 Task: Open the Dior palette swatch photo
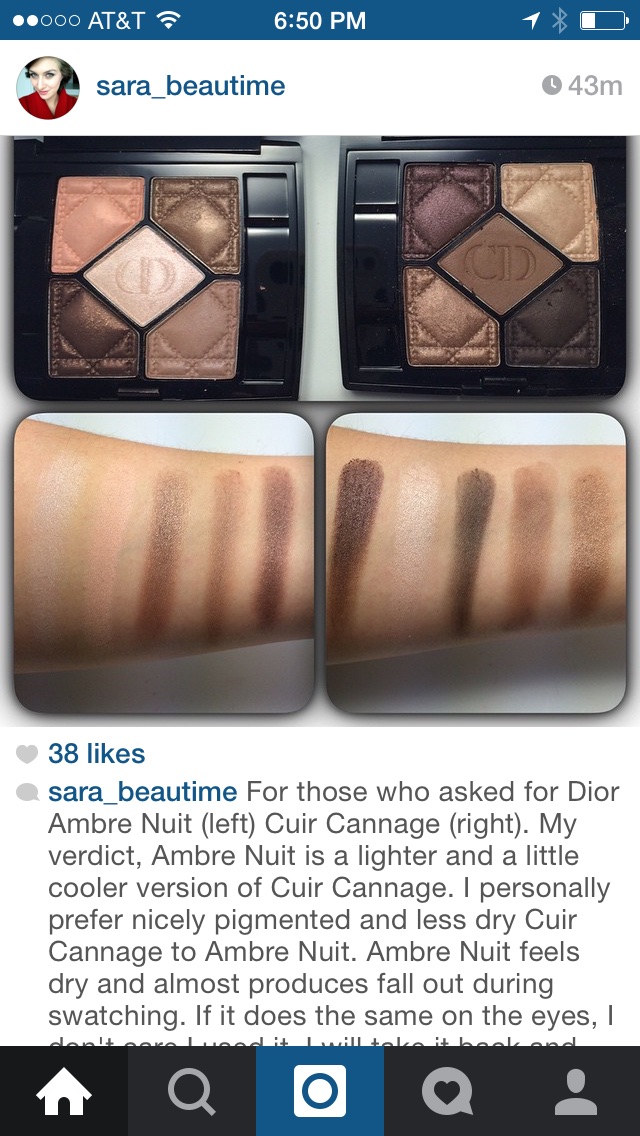pos(320,431)
